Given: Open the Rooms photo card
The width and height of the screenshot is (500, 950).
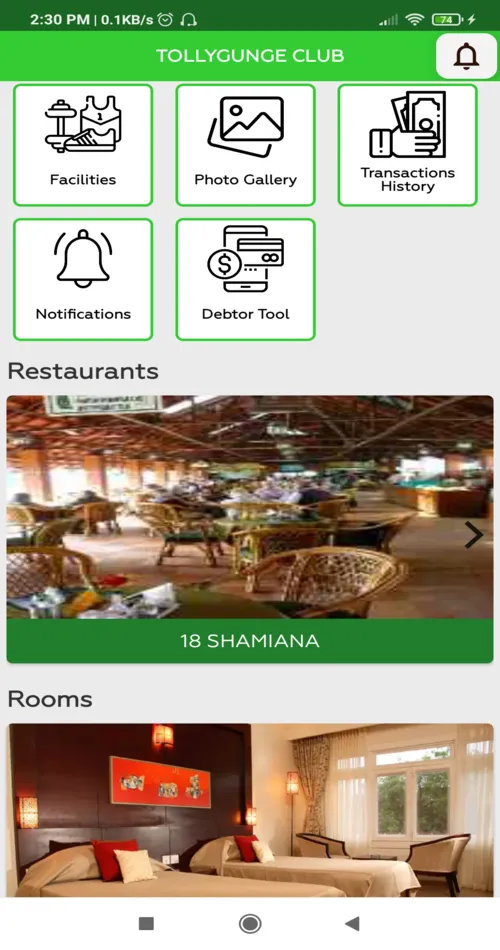Looking at the screenshot, I should 250,810.
